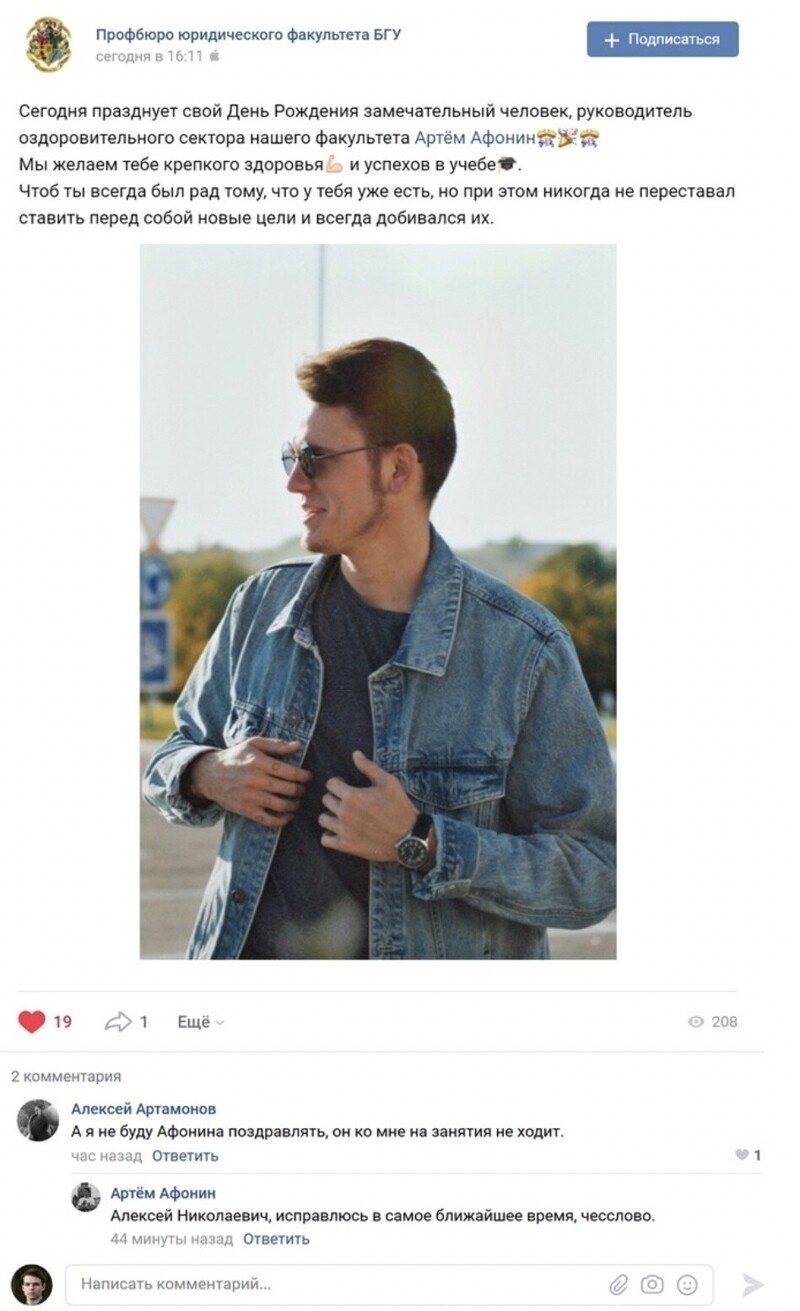Open Артём Афонин's name above his reply
This screenshot has height=1311, width=800.
pos(163,1193)
